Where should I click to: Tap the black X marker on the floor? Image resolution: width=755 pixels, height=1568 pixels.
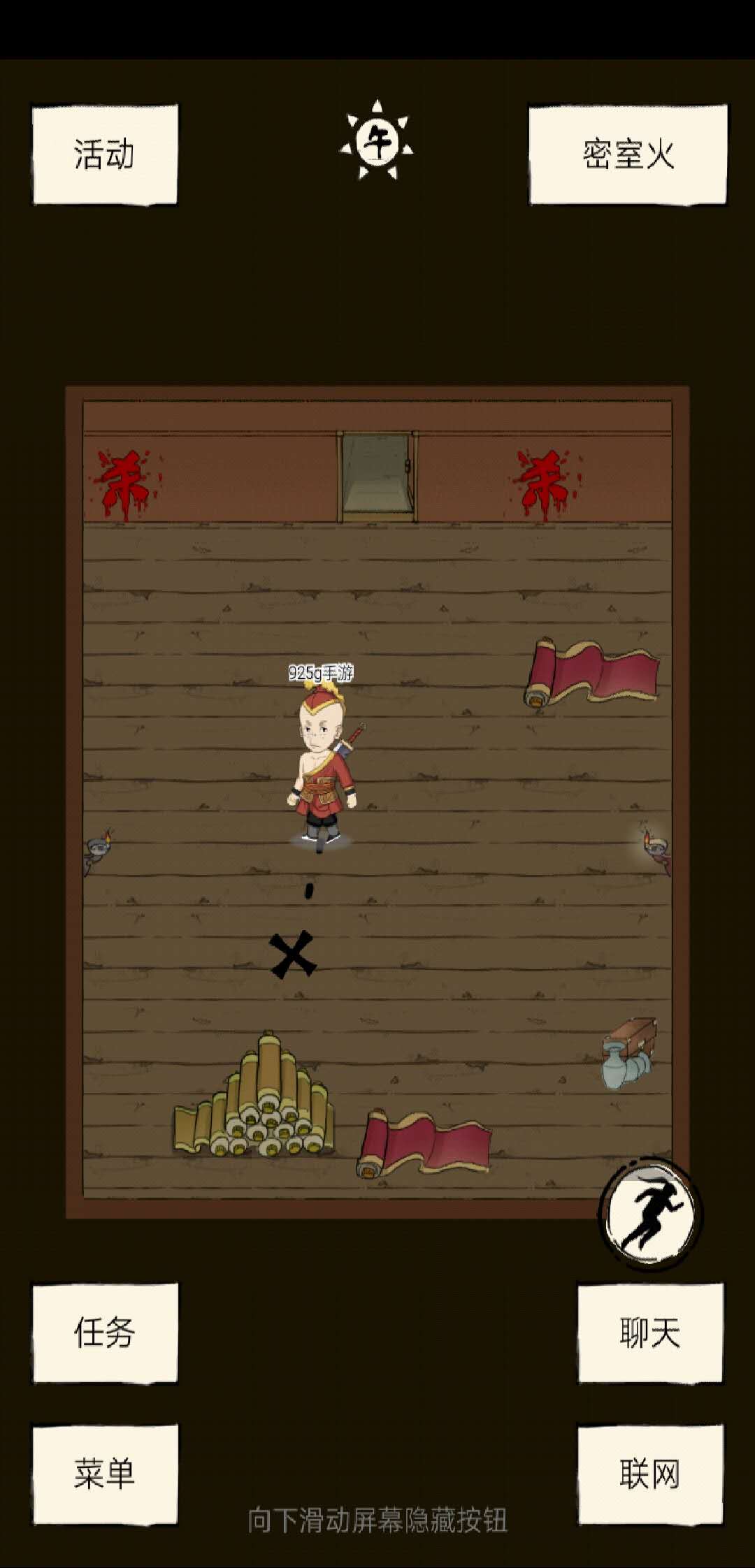click(x=293, y=955)
